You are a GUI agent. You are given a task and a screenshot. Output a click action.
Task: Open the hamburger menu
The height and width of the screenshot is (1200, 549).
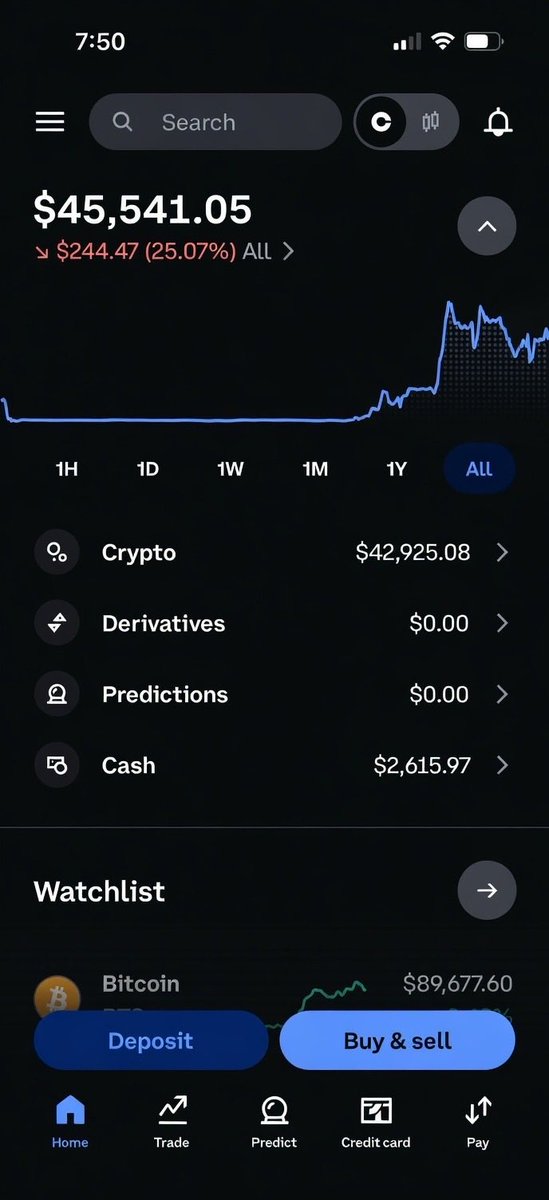click(50, 122)
